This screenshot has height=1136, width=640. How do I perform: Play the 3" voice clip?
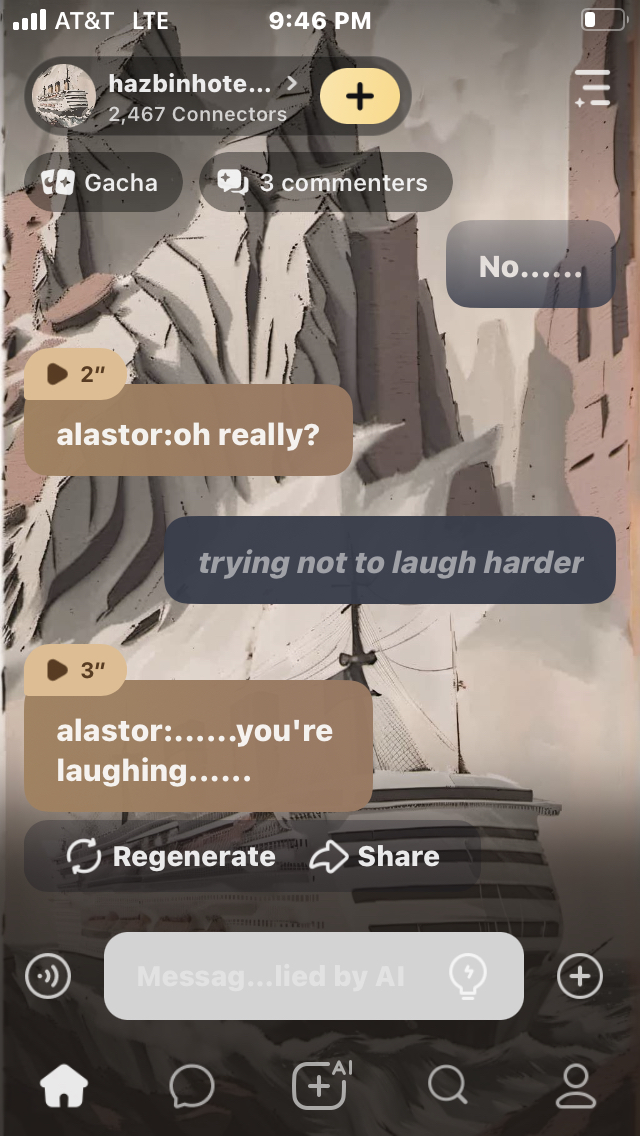click(75, 670)
